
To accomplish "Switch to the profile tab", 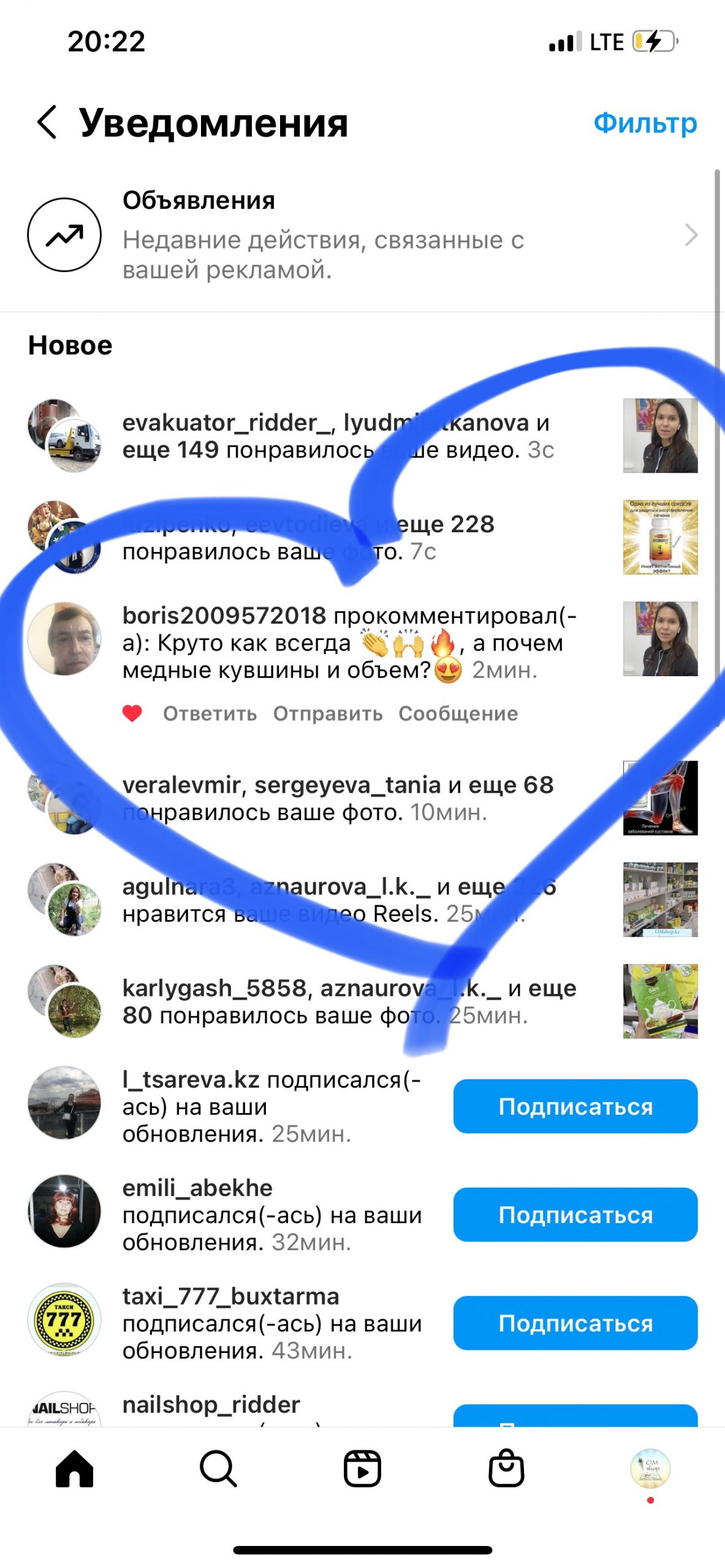I will pos(650,1469).
